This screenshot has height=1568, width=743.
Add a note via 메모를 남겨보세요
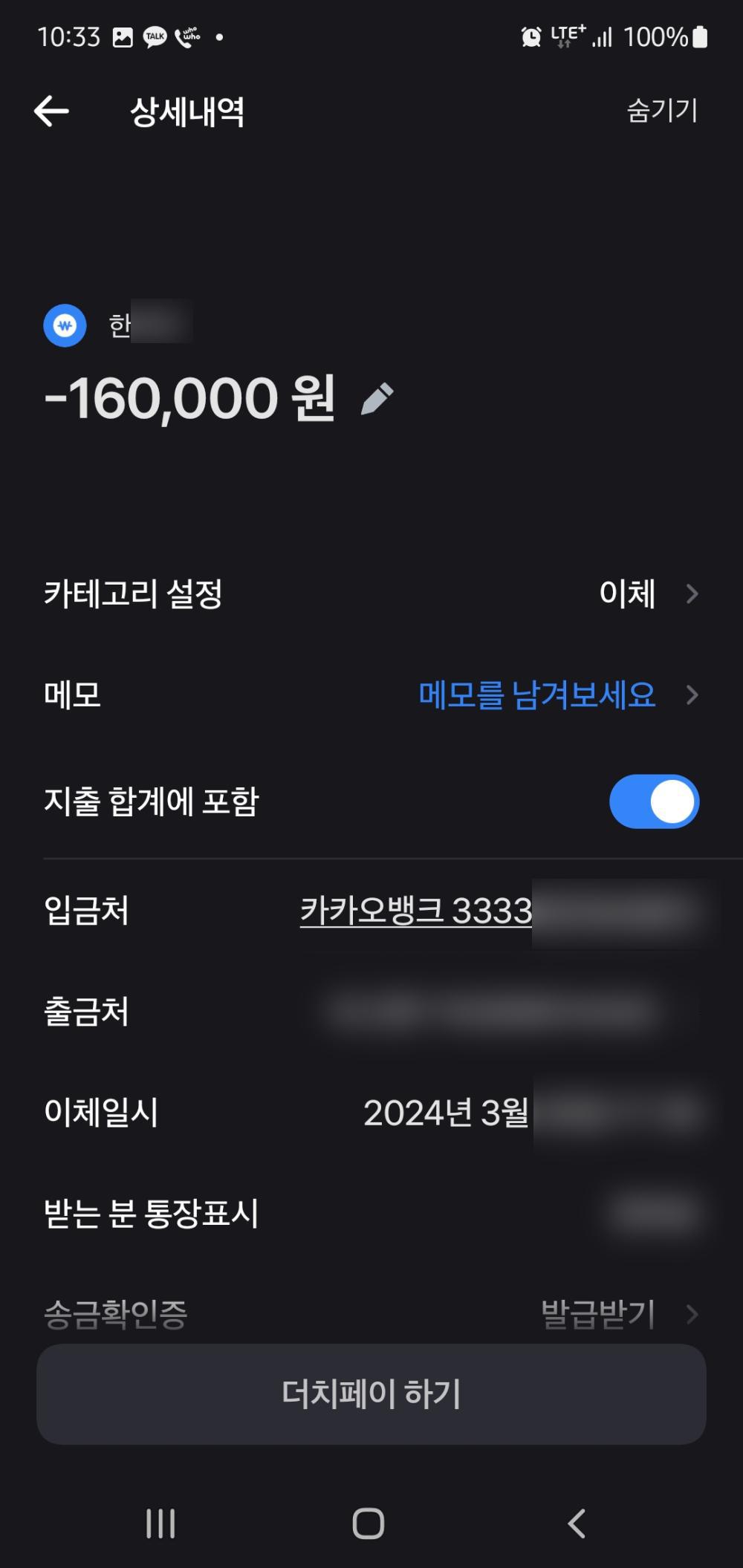click(537, 695)
